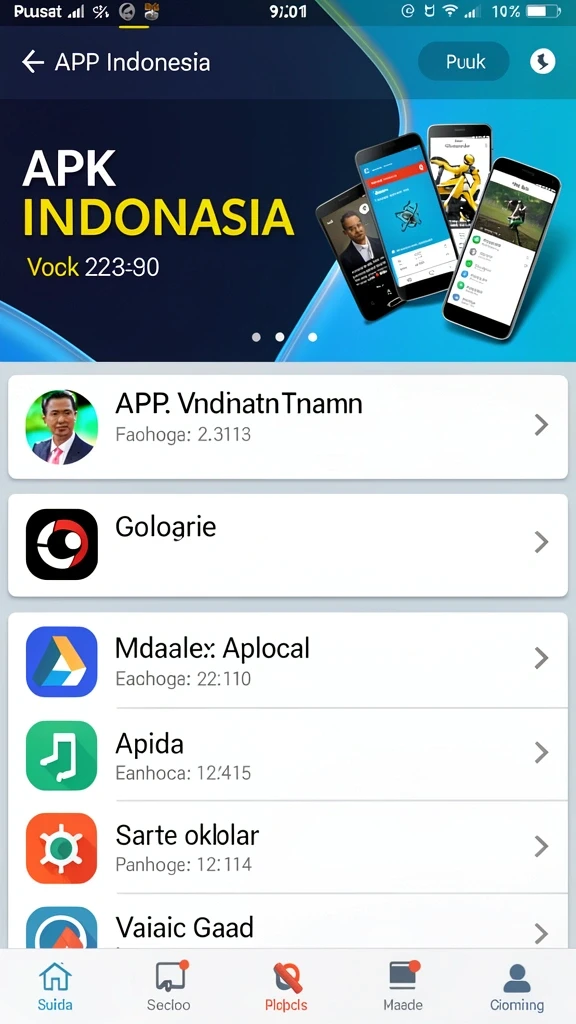Viewport: 576px width, 1024px height.
Task: Switch to the Suida tab
Action: [x=56, y=986]
